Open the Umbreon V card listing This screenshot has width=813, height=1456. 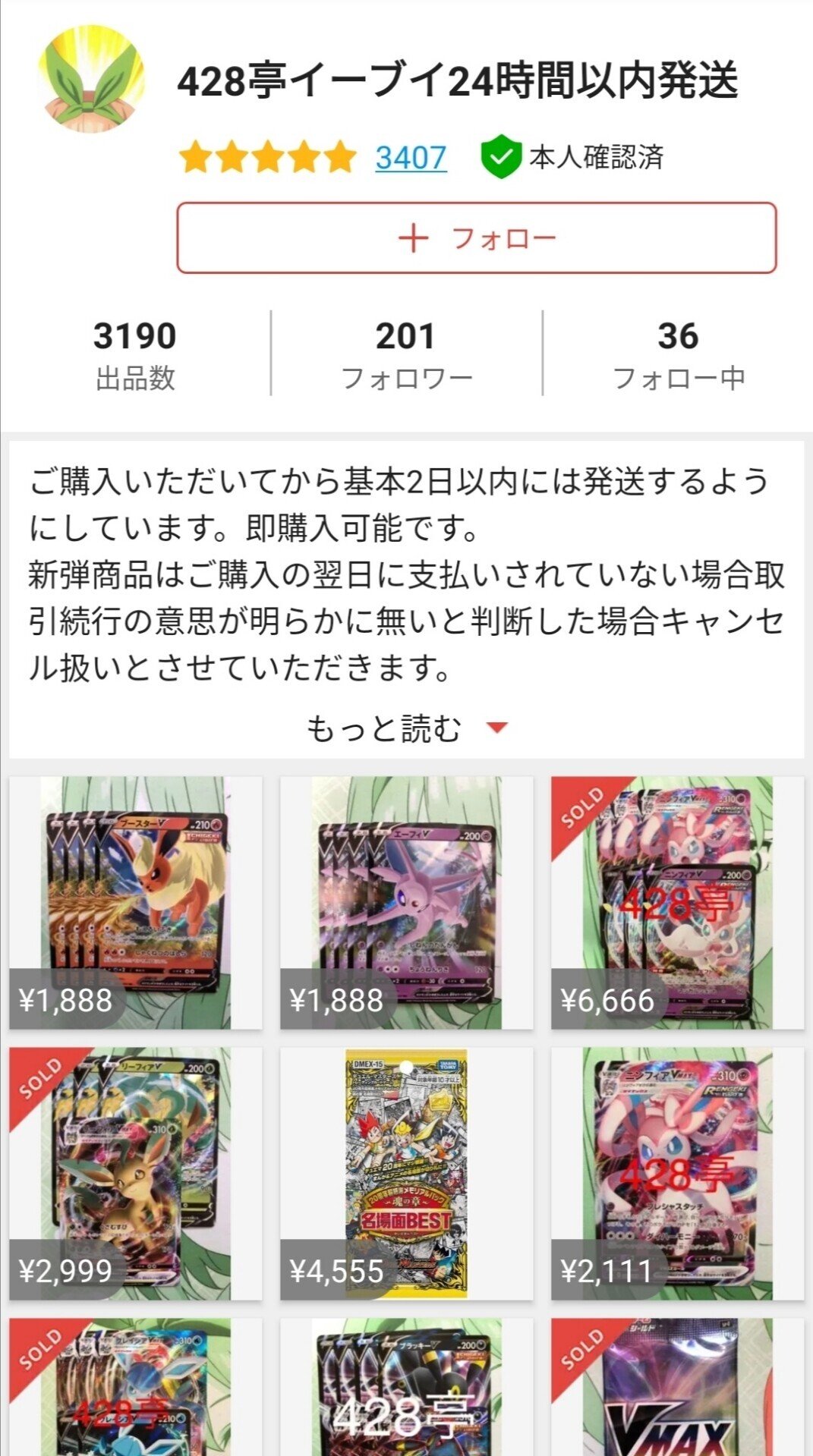(406, 1387)
